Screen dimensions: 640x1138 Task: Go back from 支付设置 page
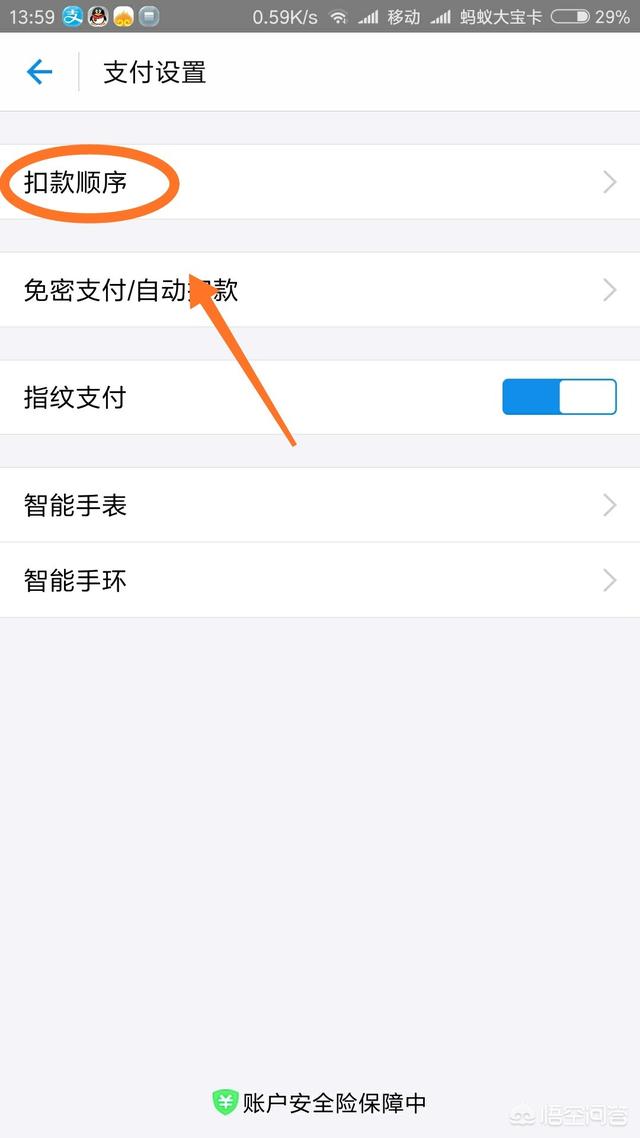pos(39,72)
